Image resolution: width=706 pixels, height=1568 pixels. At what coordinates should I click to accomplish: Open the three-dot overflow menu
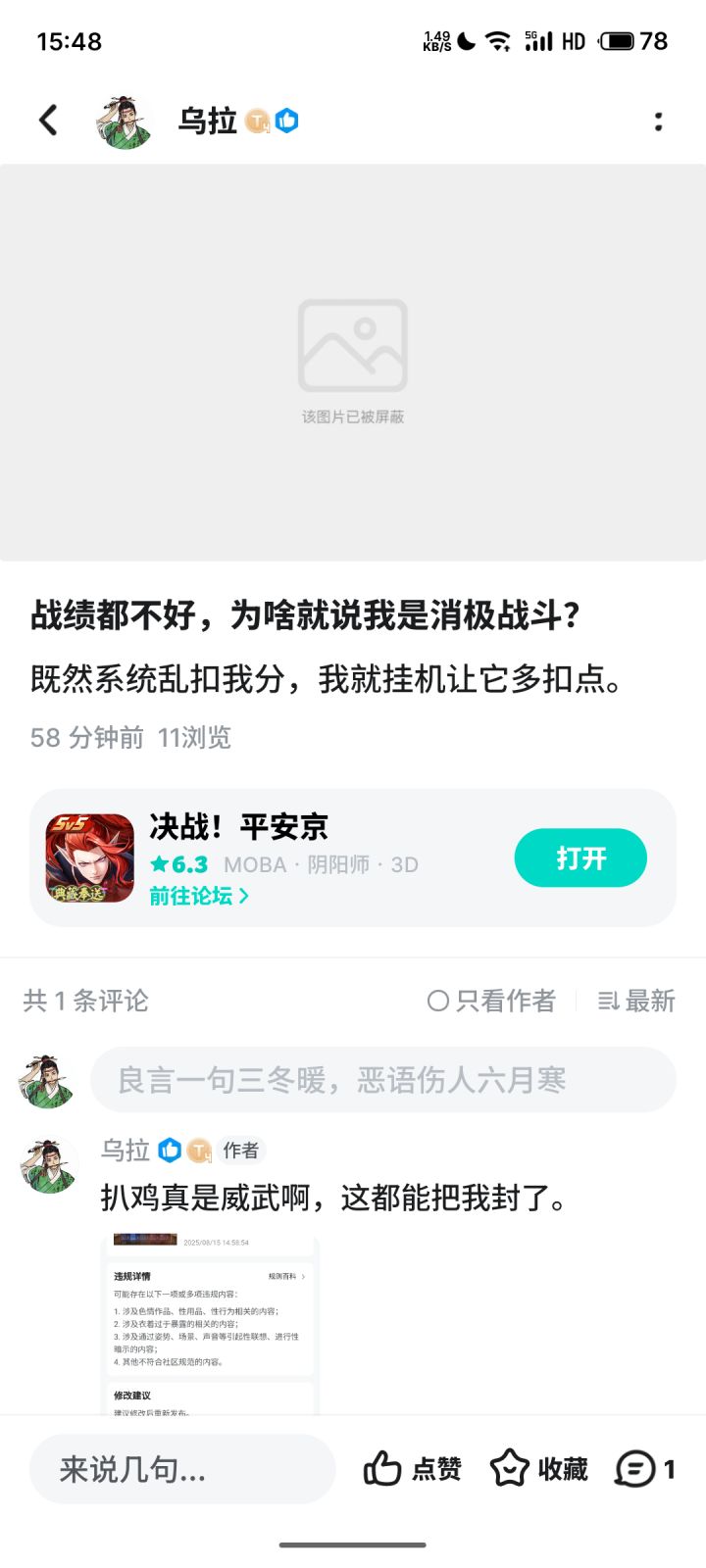click(658, 122)
